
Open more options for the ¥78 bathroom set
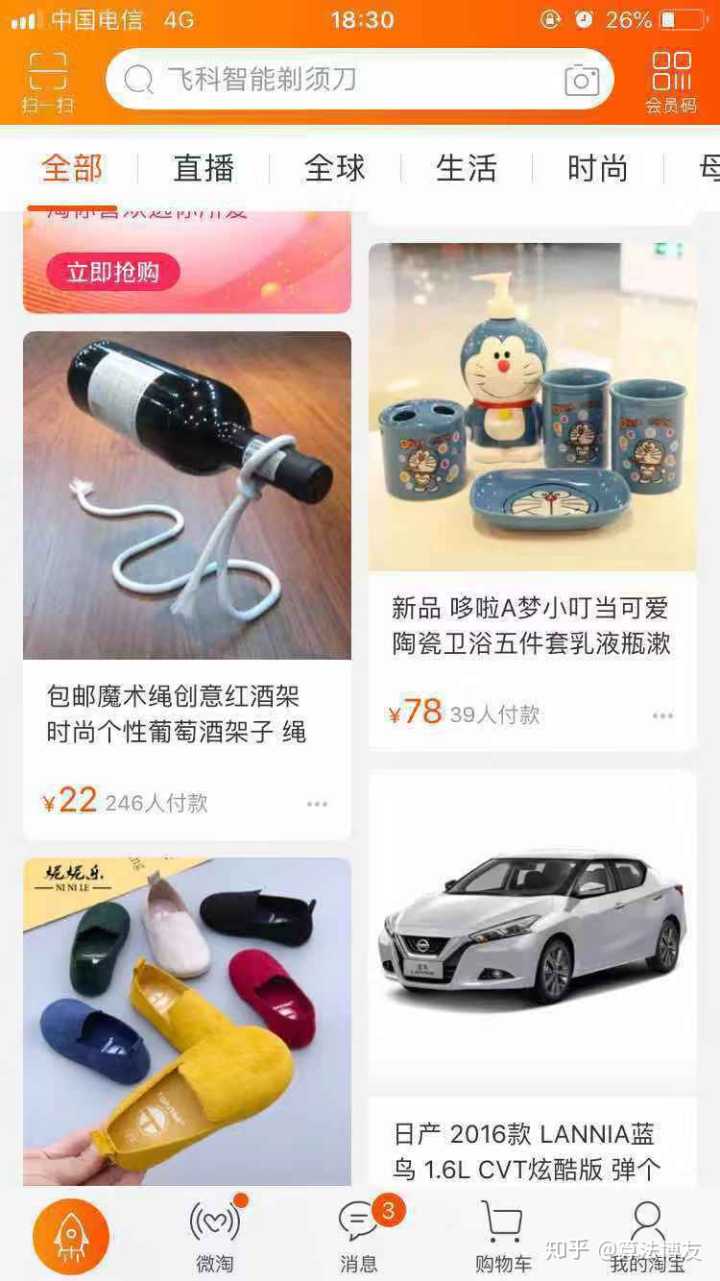(663, 716)
